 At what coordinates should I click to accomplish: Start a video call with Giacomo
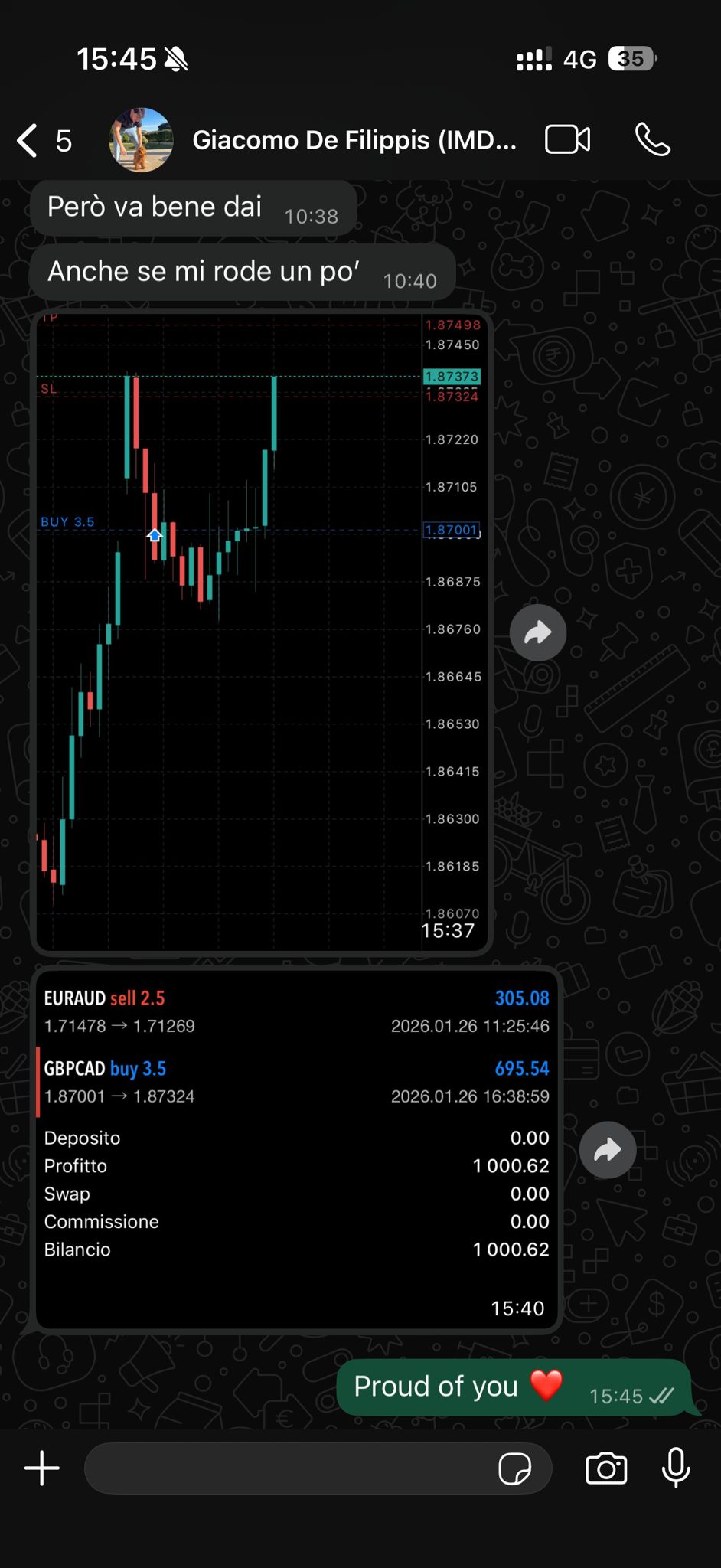tap(567, 140)
